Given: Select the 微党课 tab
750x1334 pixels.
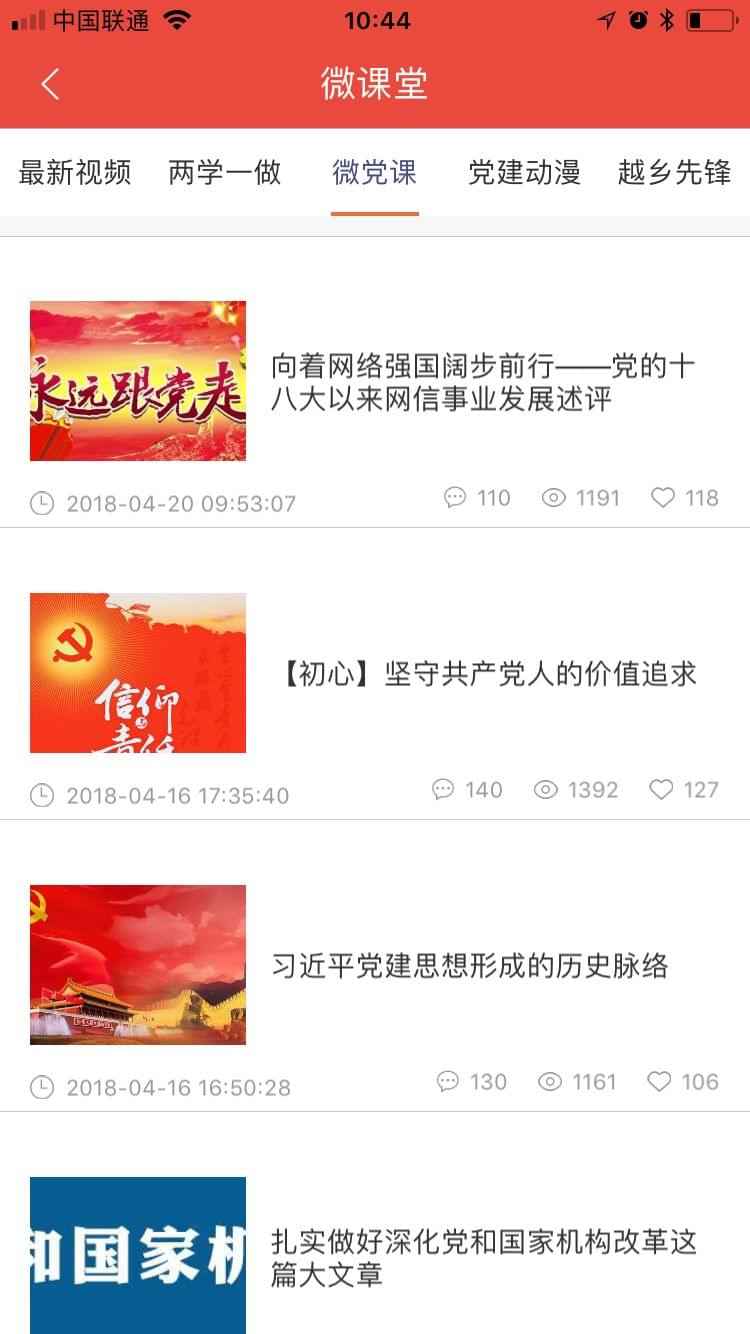Looking at the screenshot, I should click(375, 173).
